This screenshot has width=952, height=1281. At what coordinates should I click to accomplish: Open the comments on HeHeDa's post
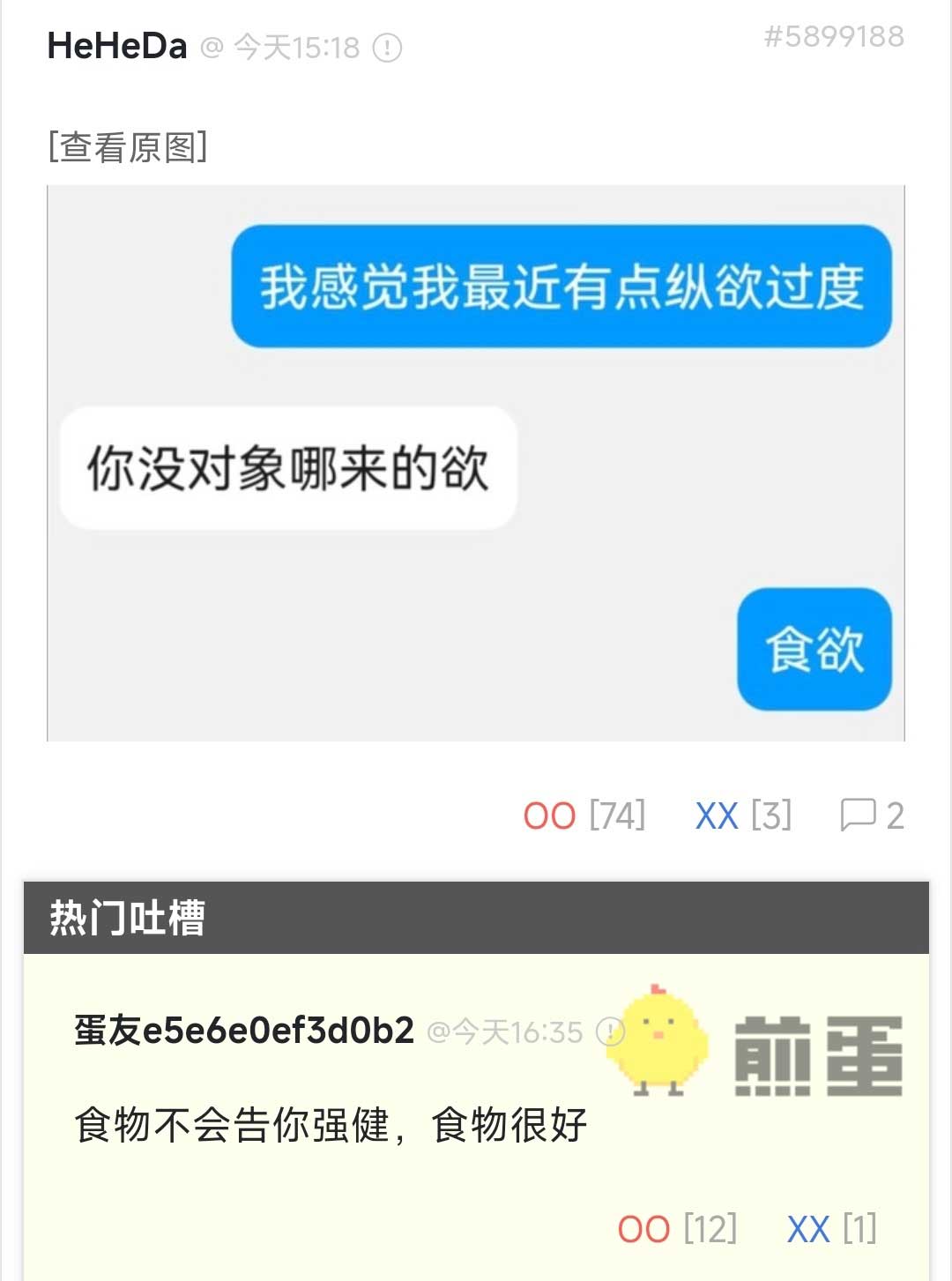871,816
